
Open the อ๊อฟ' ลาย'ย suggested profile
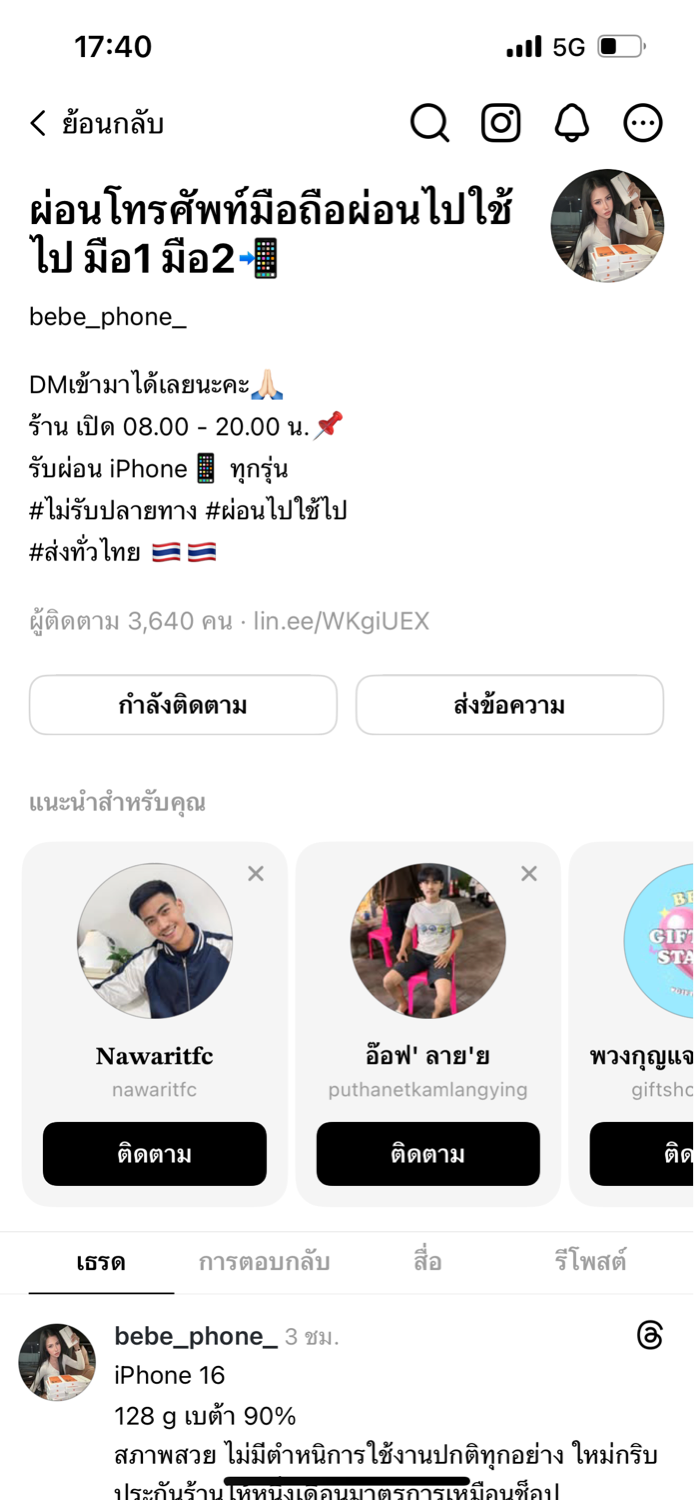428,941
